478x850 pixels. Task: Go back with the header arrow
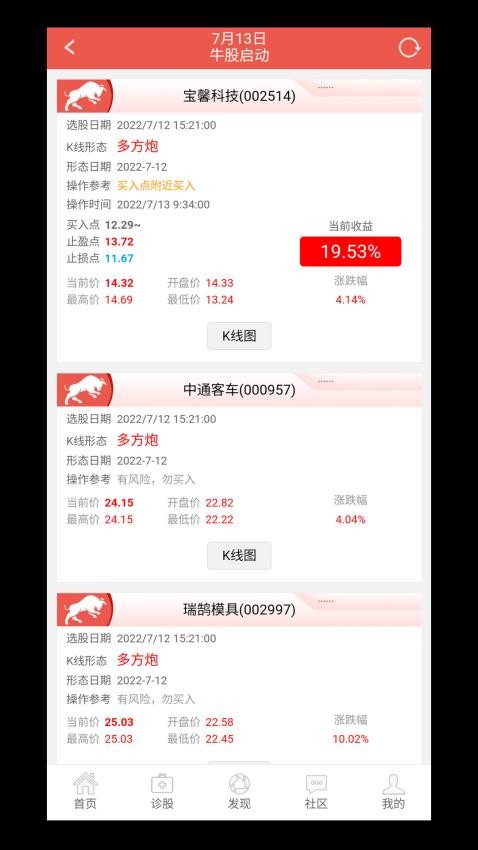[x=70, y=47]
